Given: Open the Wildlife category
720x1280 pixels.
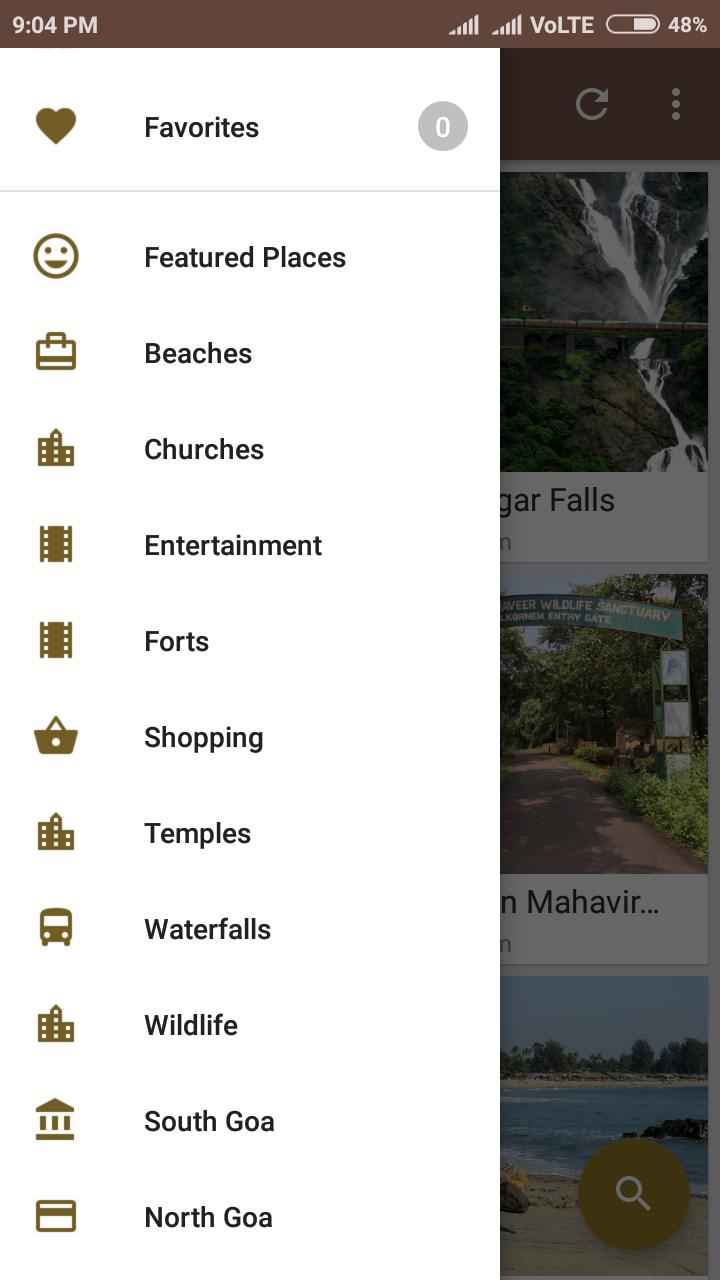Looking at the screenshot, I should point(190,1024).
